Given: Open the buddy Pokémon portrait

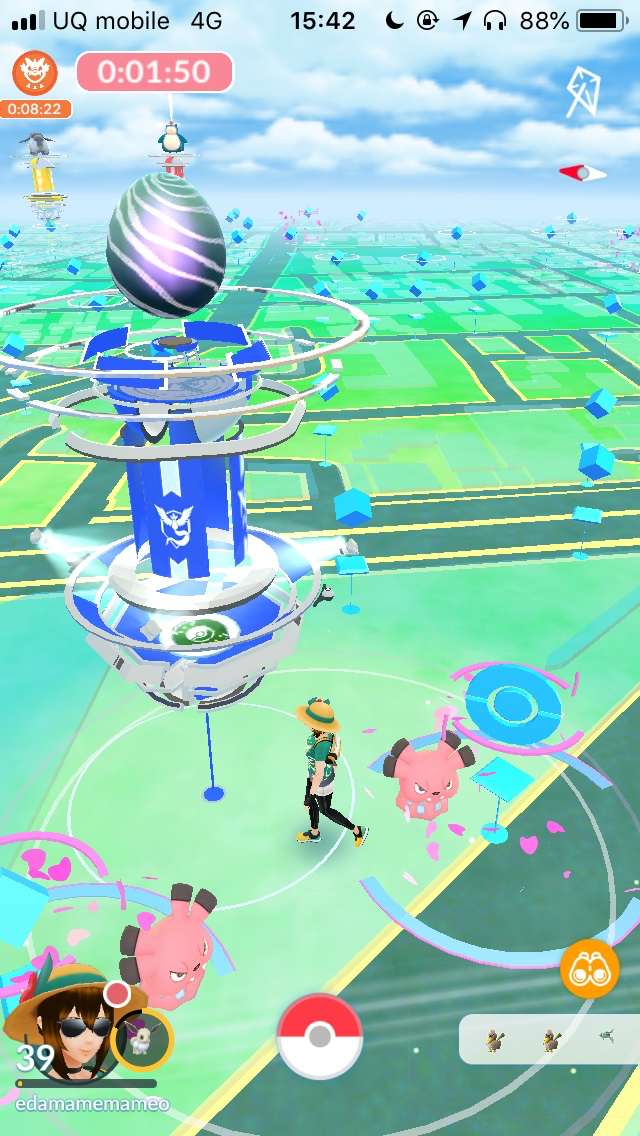Looking at the screenshot, I should click(x=142, y=1040).
